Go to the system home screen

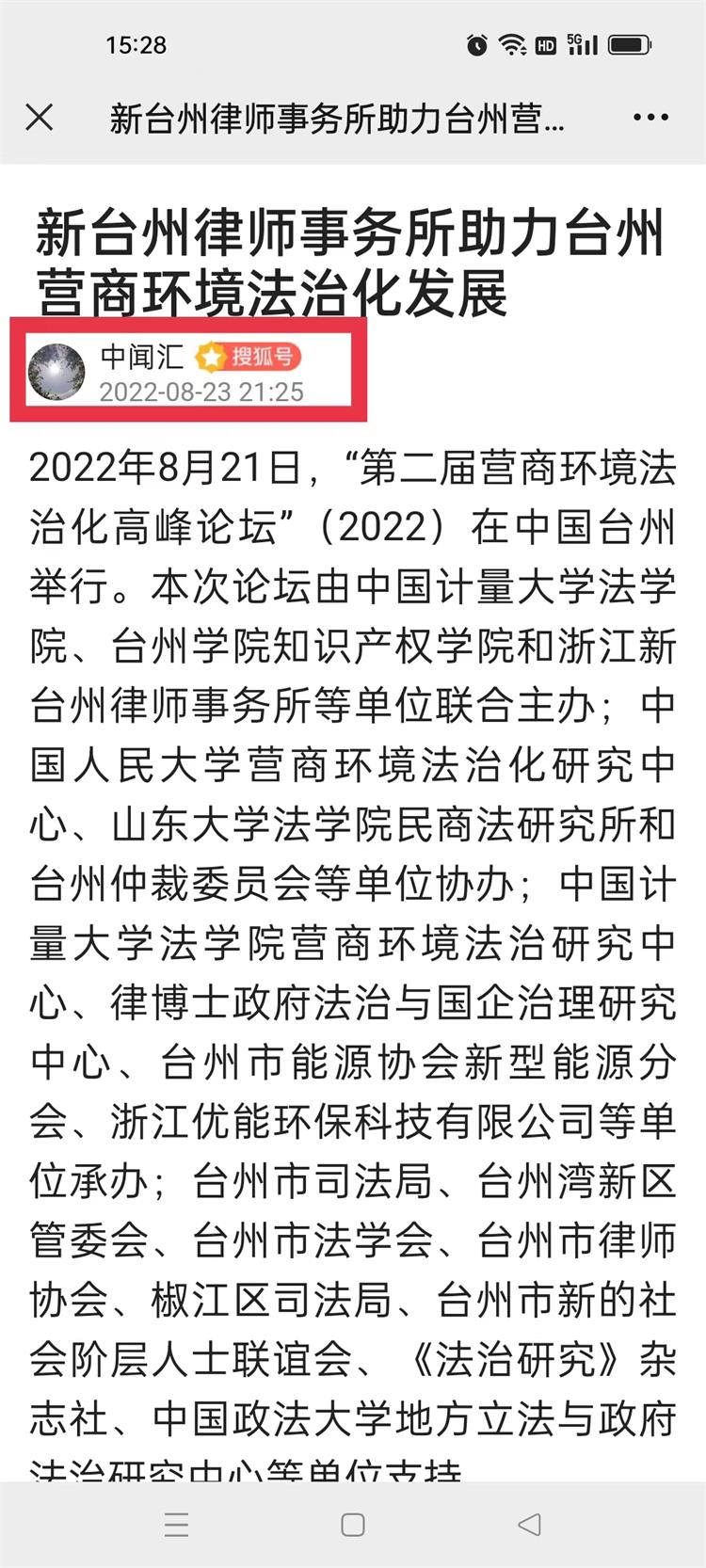click(353, 1525)
